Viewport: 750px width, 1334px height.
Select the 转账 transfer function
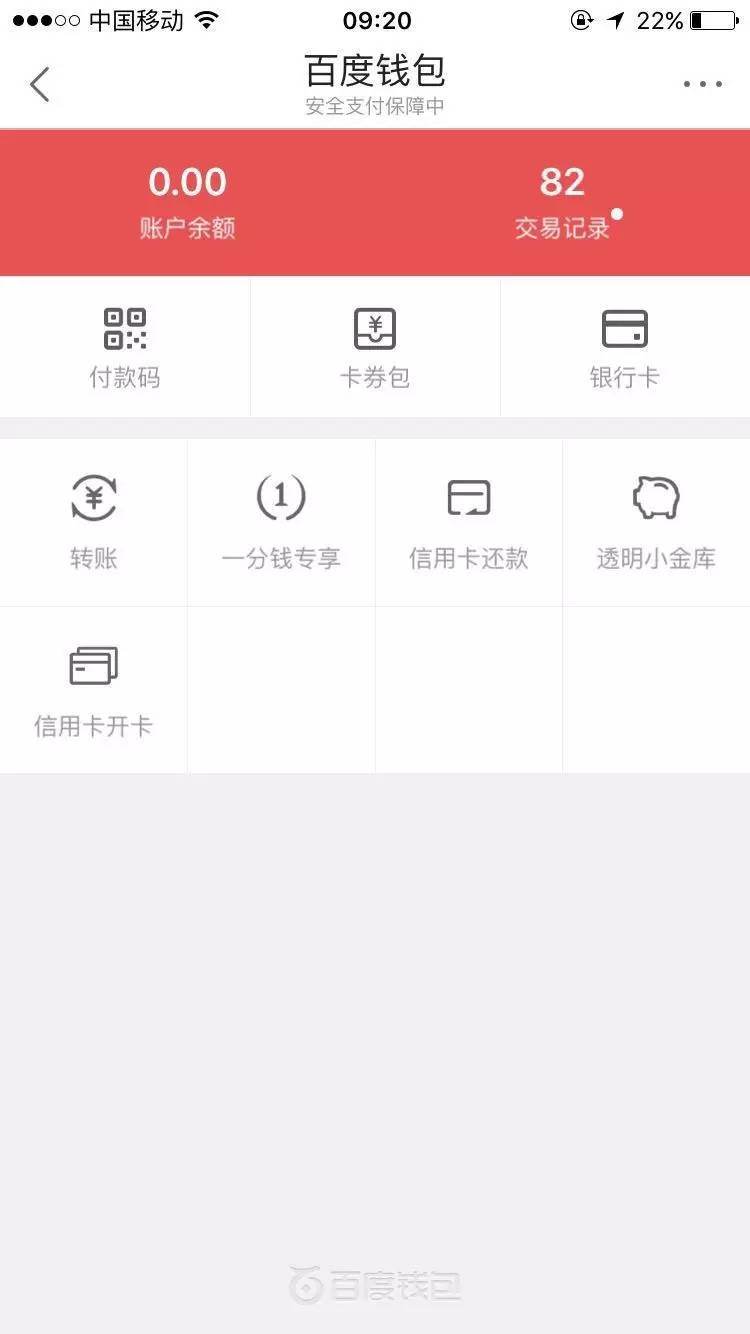(93, 520)
